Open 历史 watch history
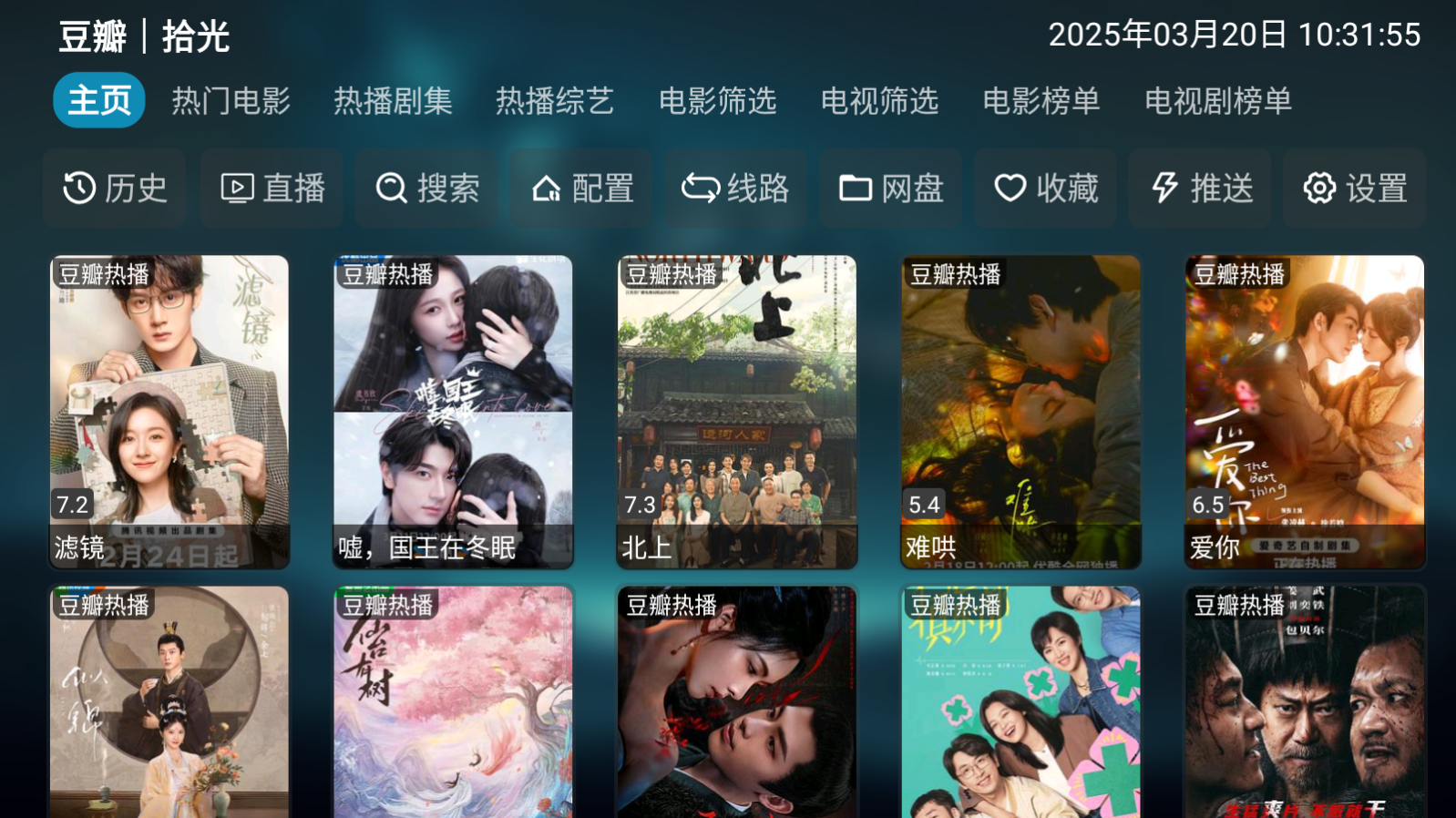 click(x=115, y=189)
